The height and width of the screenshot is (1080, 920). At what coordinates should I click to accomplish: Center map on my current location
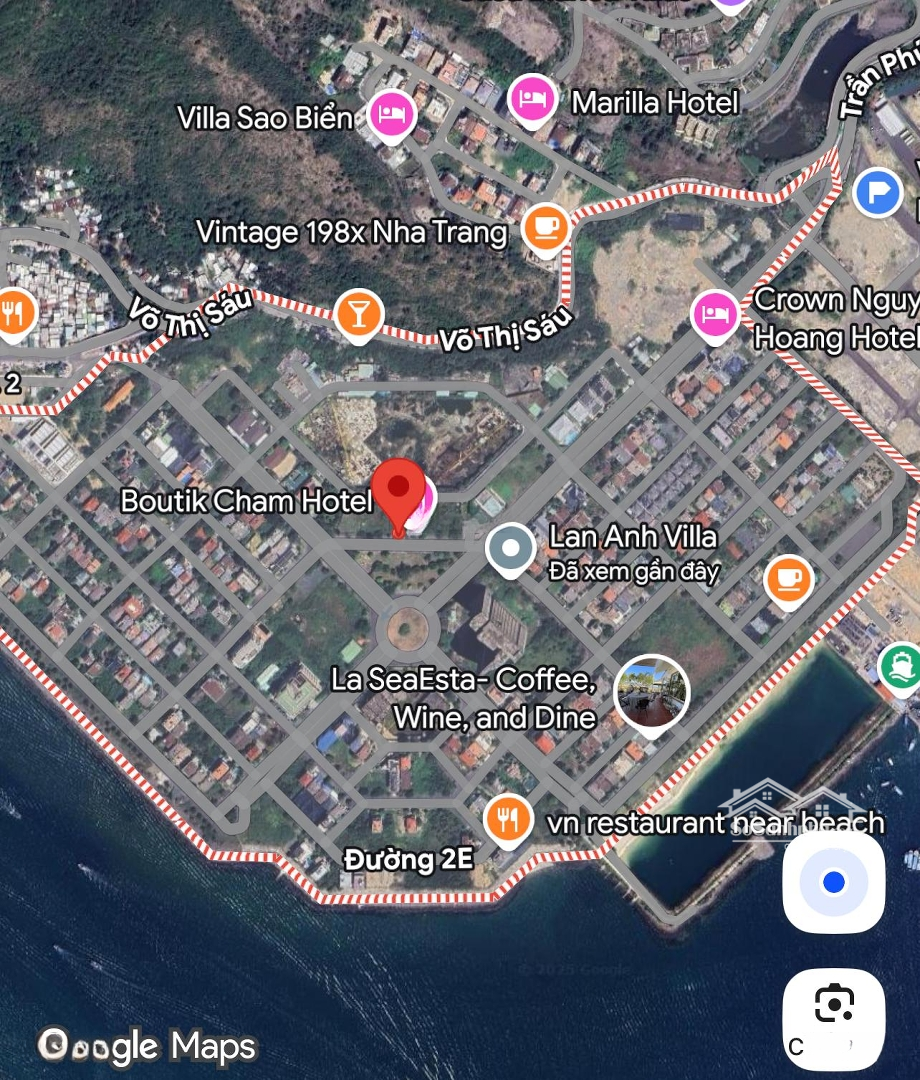click(833, 882)
